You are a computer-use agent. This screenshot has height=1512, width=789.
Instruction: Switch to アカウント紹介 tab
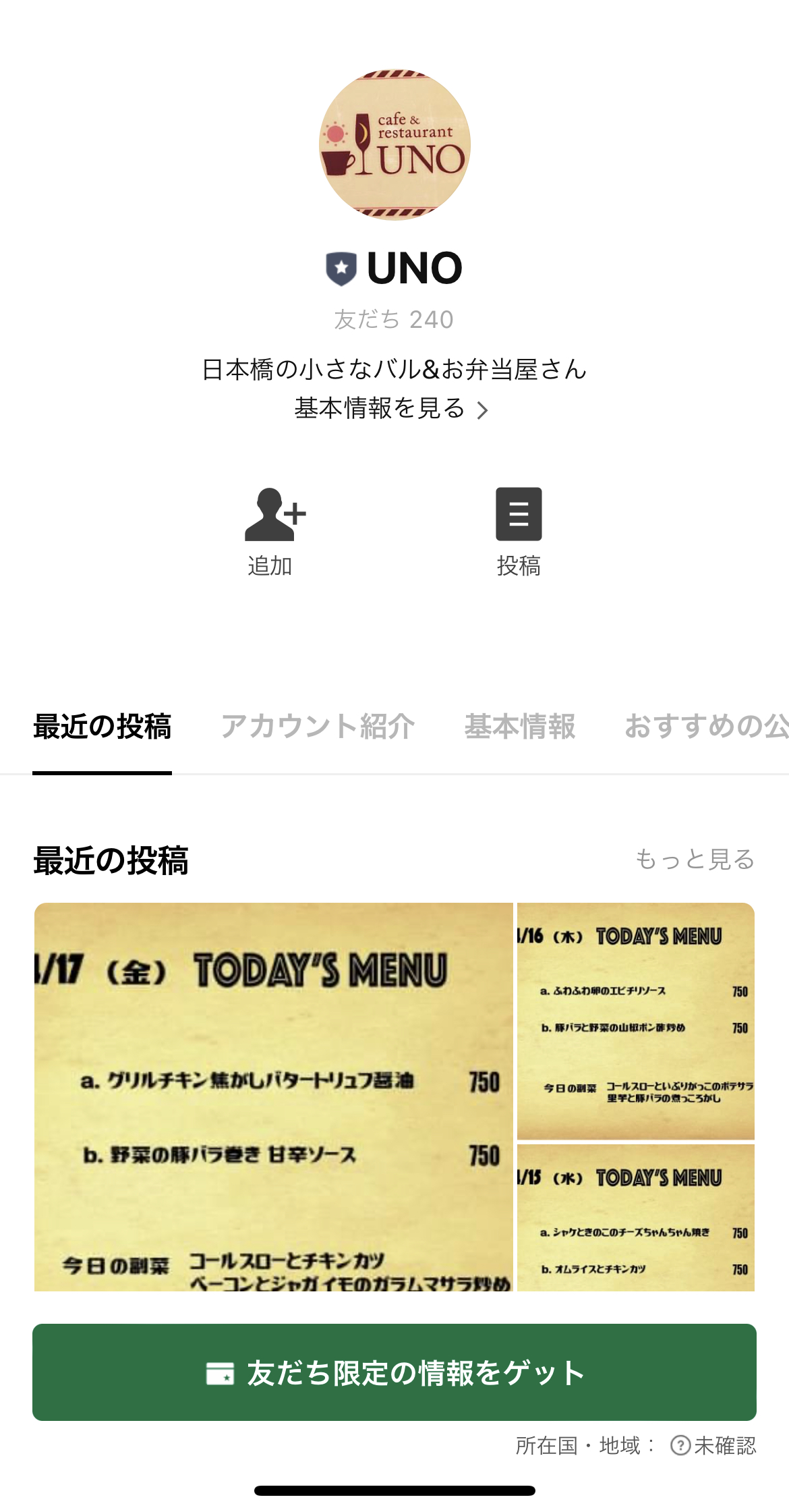pyautogui.click(x=318, y=727)
